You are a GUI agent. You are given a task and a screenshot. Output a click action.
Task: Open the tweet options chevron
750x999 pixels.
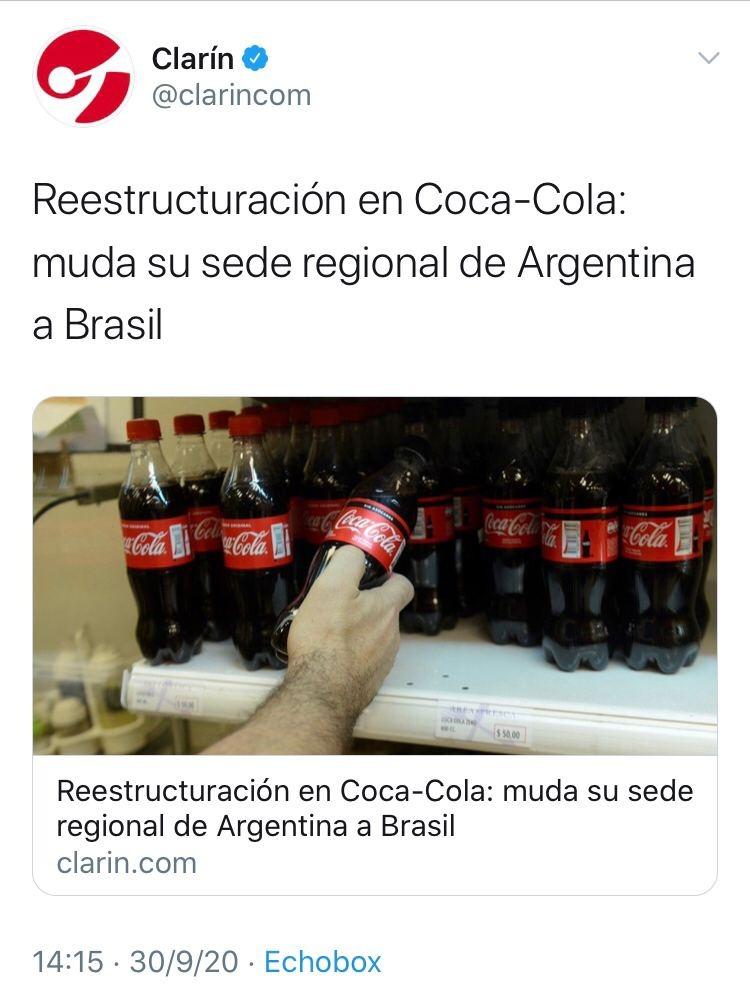[x=708, y=58]
